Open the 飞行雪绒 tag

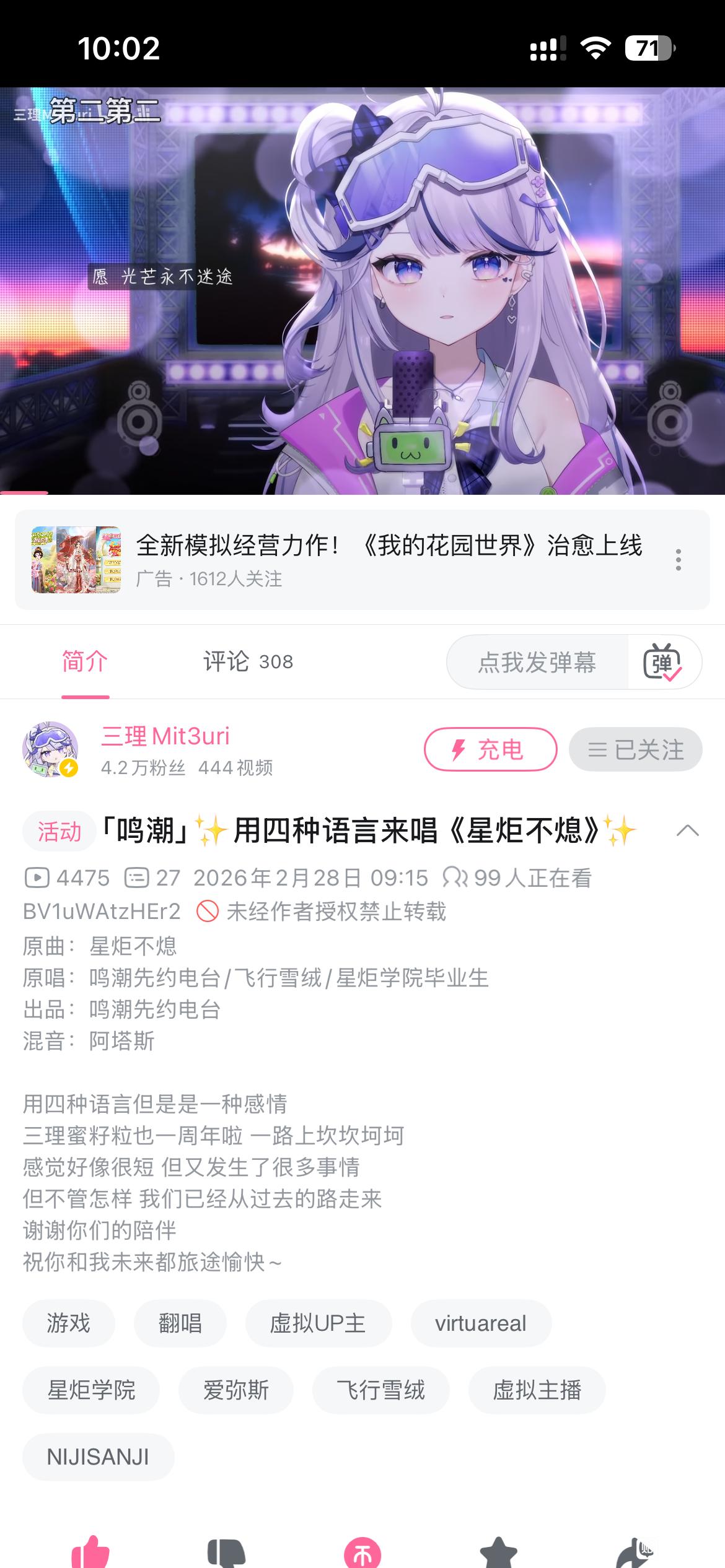point(381,1390)
